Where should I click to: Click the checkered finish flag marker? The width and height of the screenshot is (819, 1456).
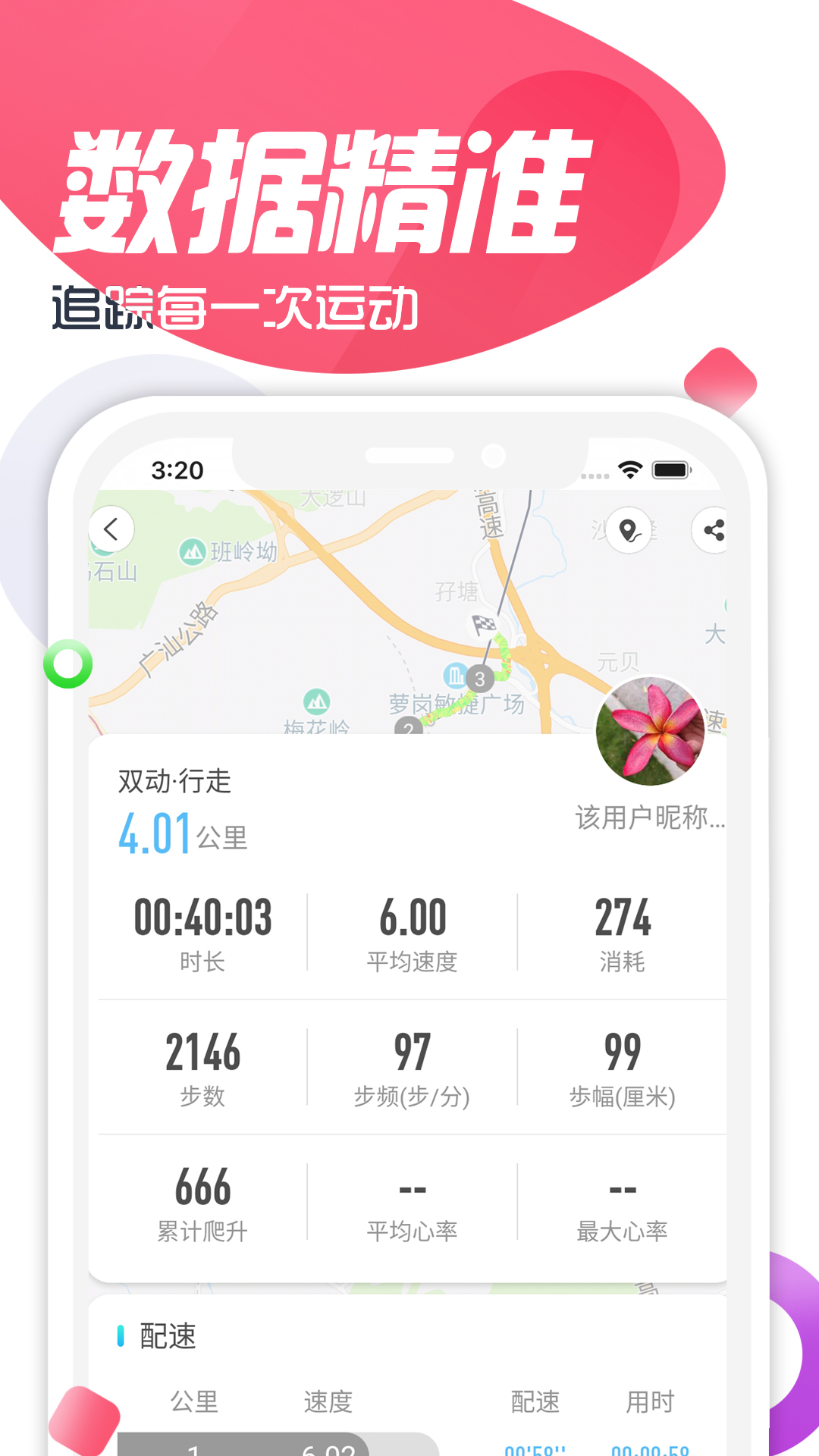coord(483,623)
